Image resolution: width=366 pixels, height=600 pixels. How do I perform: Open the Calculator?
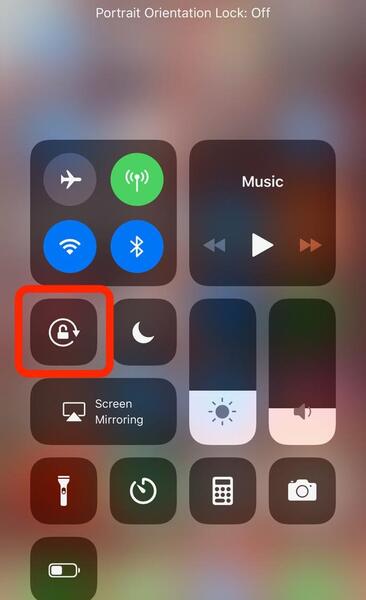click(x=222, y=491)
